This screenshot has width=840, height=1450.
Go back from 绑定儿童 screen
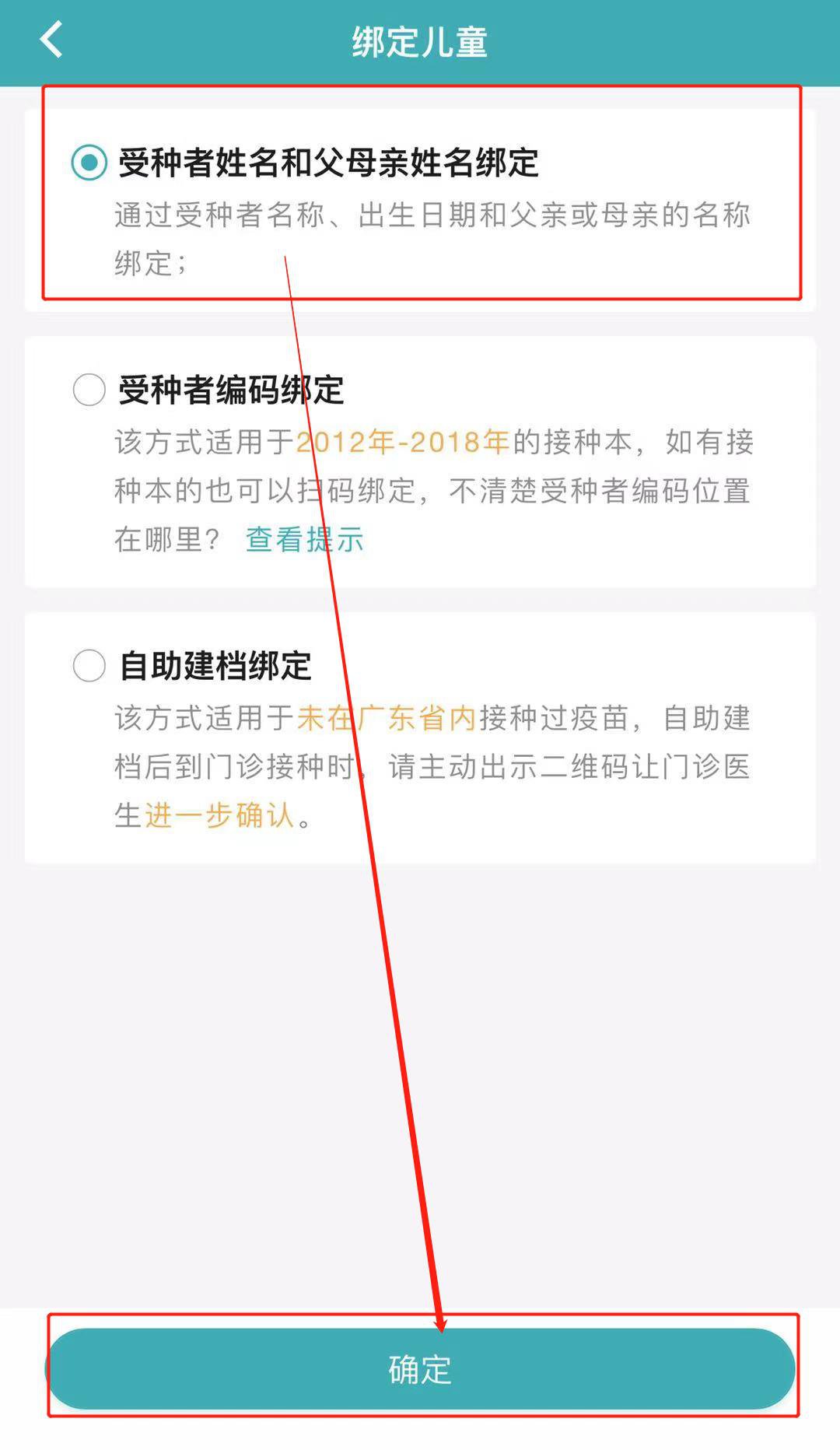pos(51,40)
